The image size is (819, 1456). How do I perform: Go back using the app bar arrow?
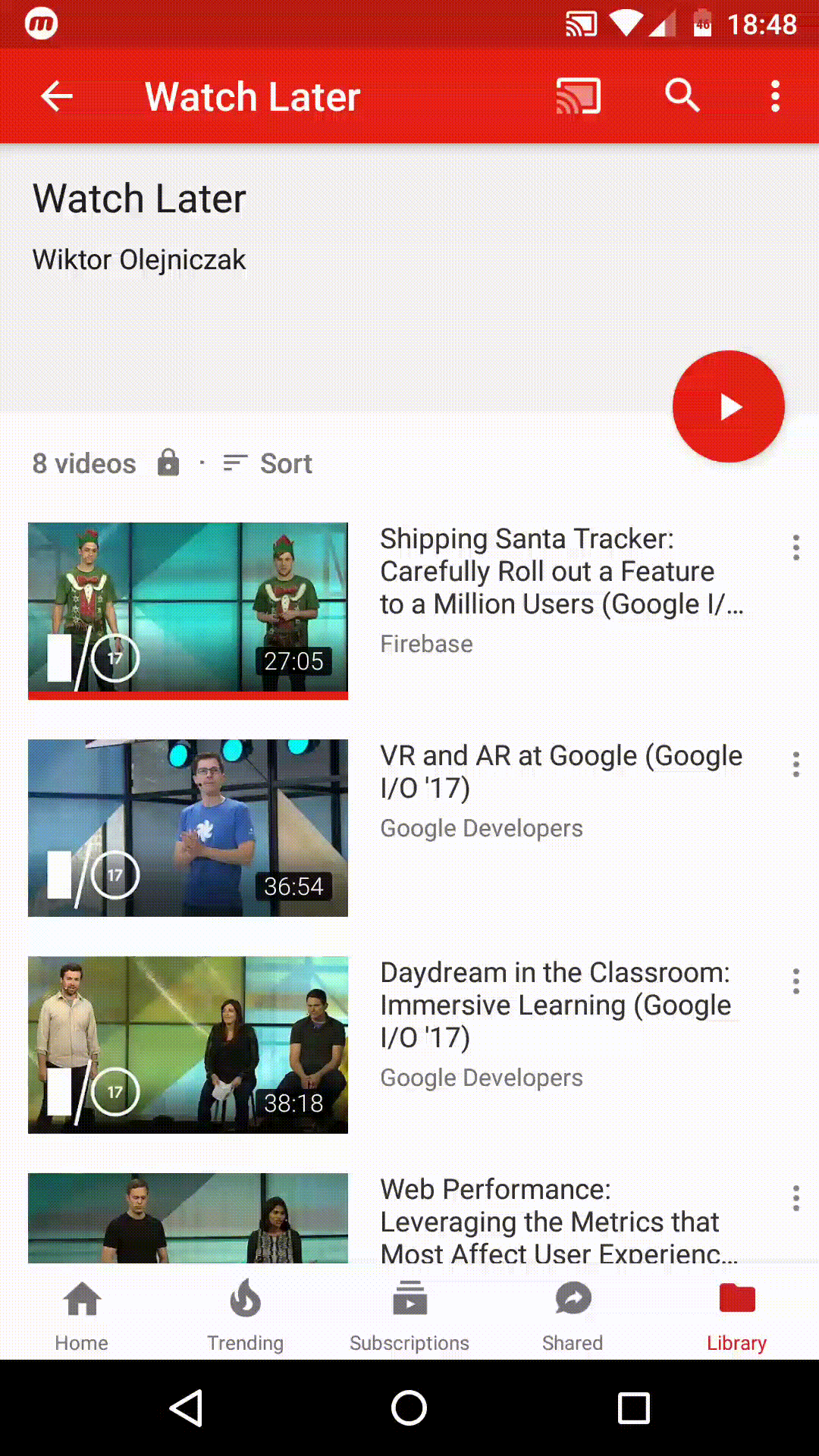pos(57,96)
